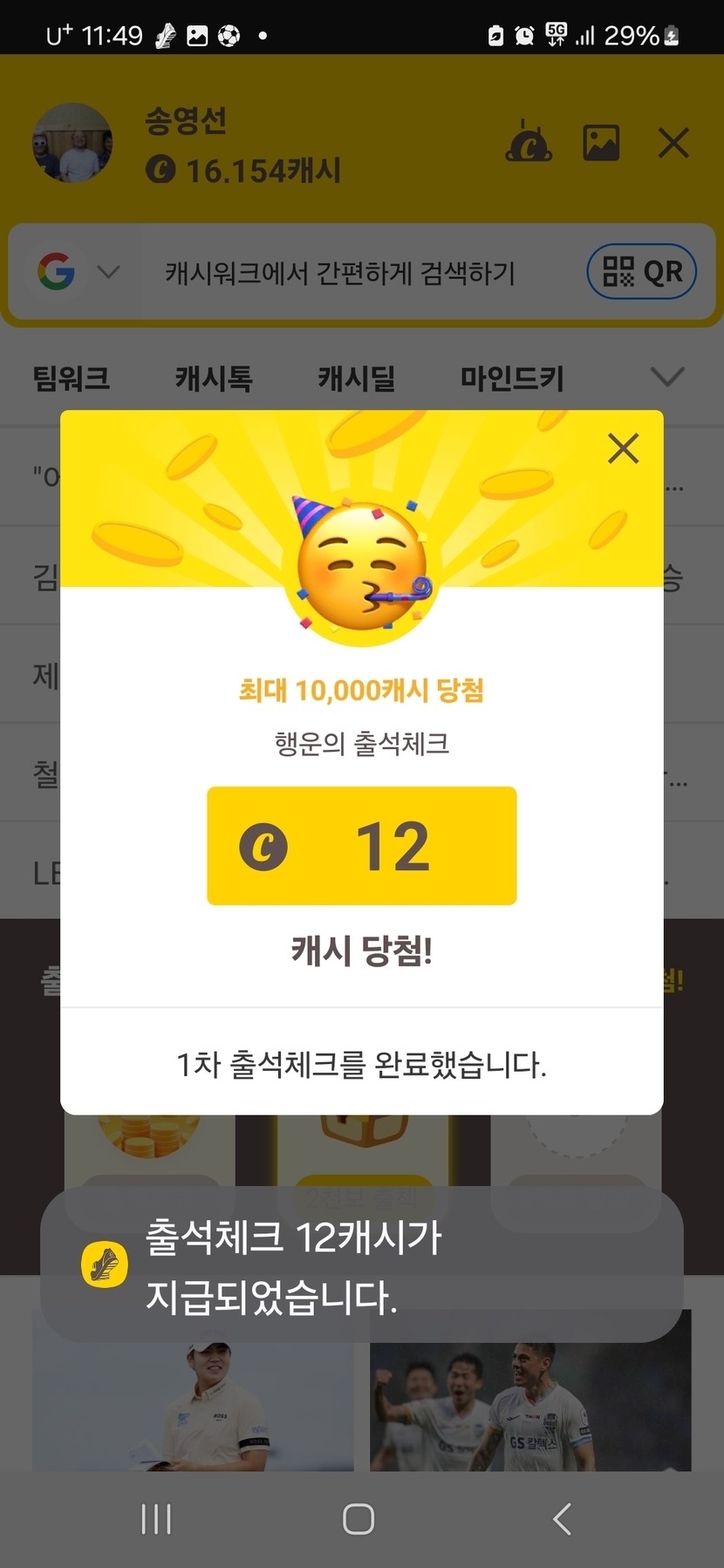Open the QR scanner button
724x1568 pixels.
coord(641,271)
